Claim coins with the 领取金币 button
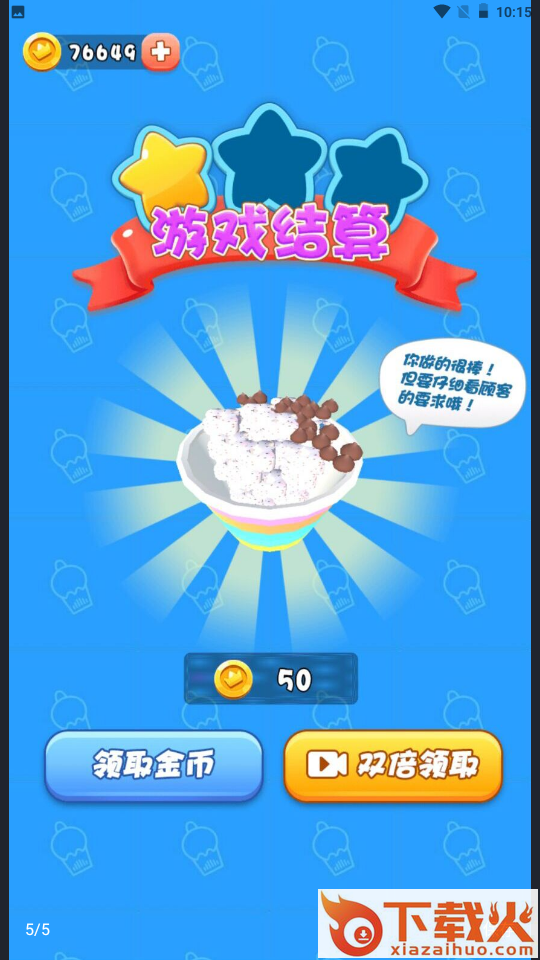The image size is (540, 960). pos(154,765)
